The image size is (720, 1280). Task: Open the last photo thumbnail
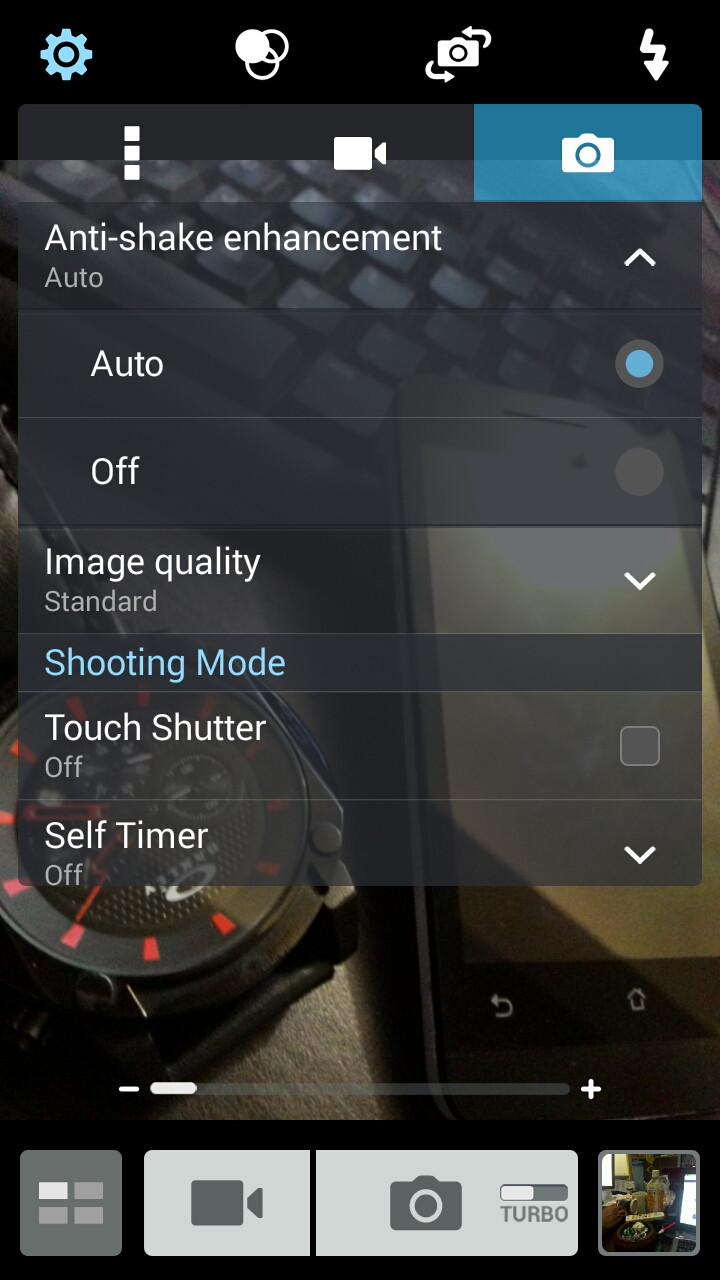click(649, 1203)
